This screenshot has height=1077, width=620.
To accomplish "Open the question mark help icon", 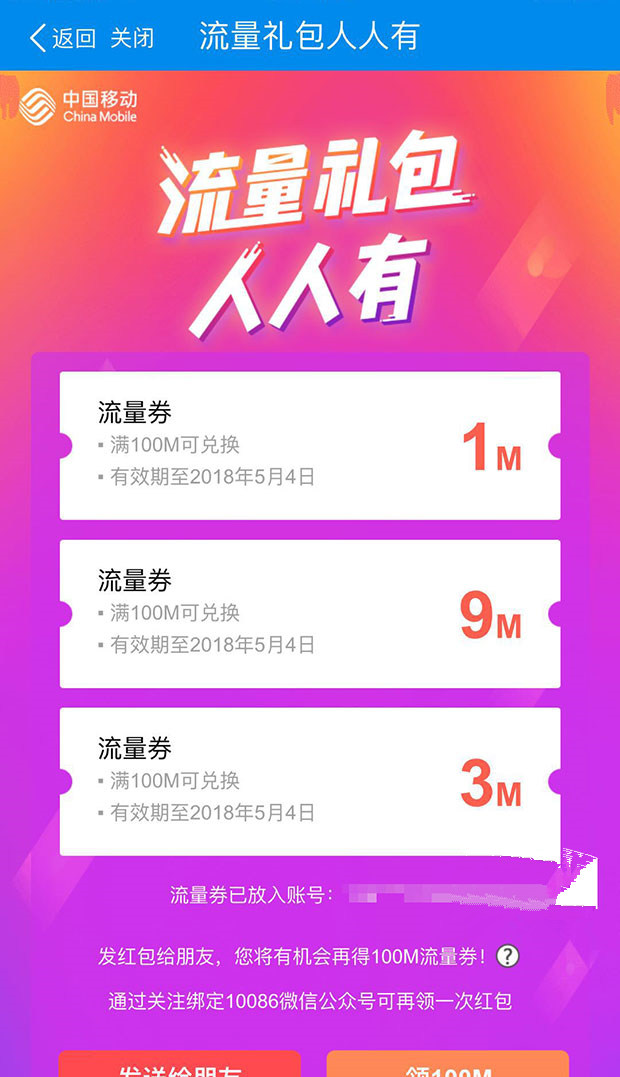I will [508, 956].
